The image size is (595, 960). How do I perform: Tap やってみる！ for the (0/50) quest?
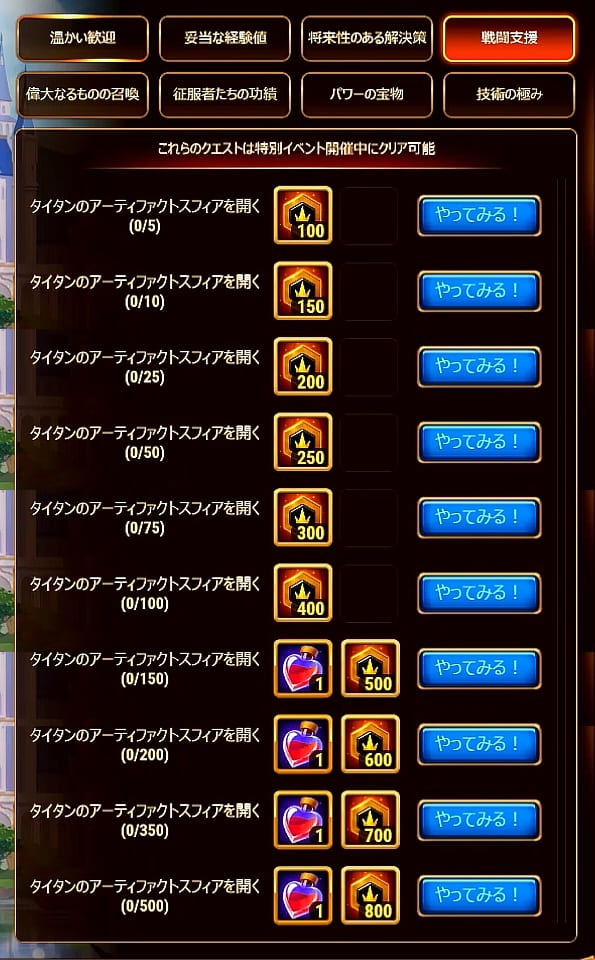pyautogui.click(x=479, y=442)
